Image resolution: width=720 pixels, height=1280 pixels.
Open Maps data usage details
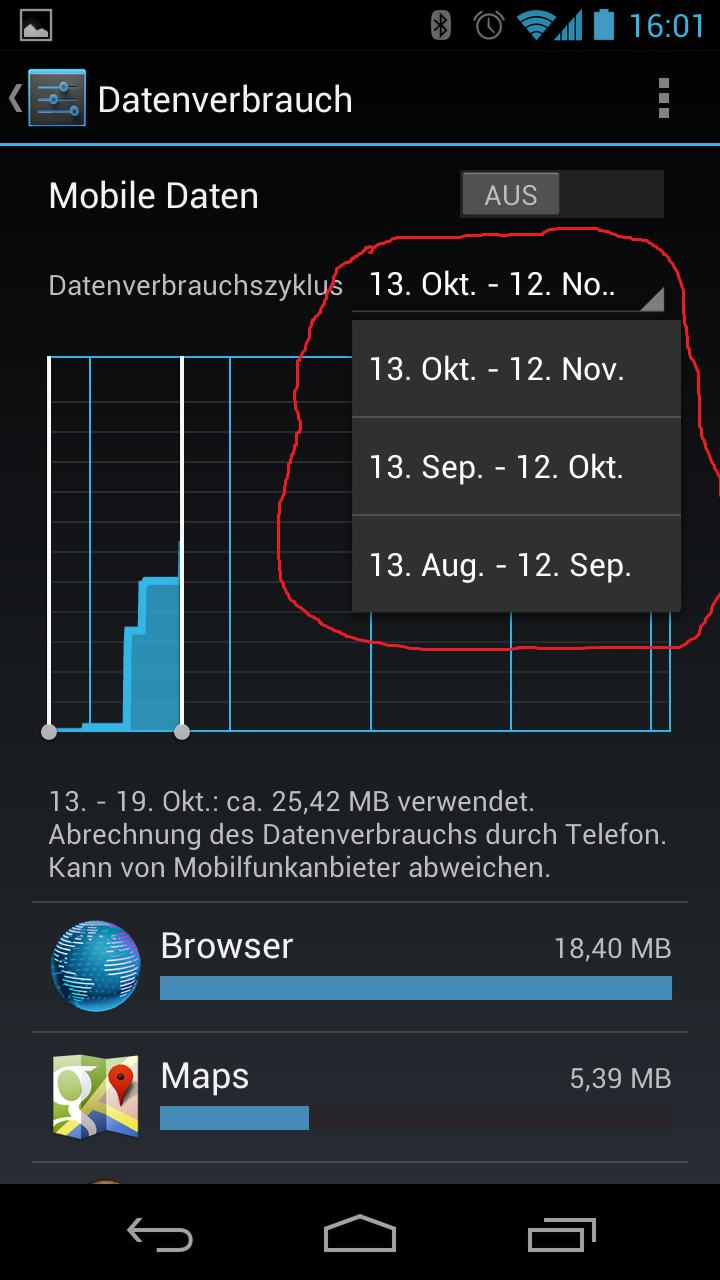[360, 1097]
